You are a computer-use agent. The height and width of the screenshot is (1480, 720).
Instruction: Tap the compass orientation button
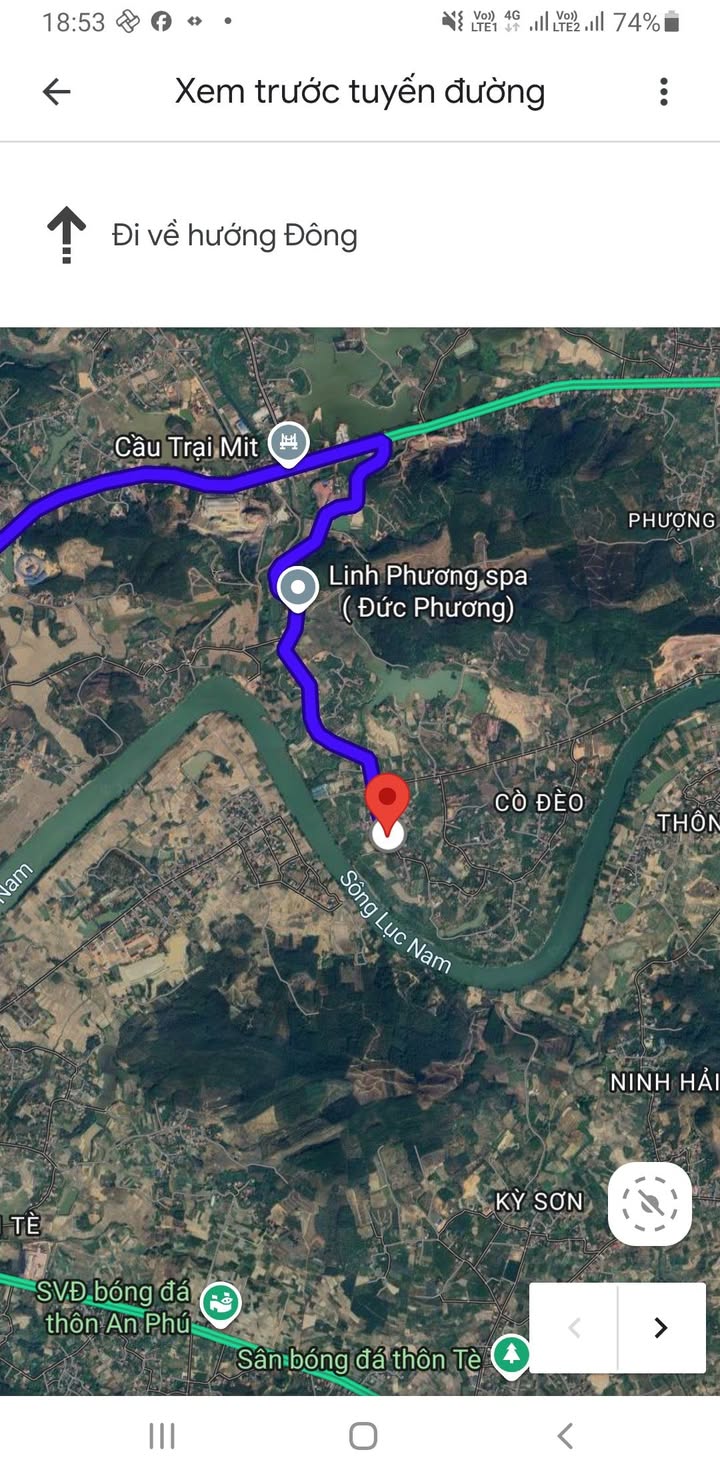click(650, 1203)
